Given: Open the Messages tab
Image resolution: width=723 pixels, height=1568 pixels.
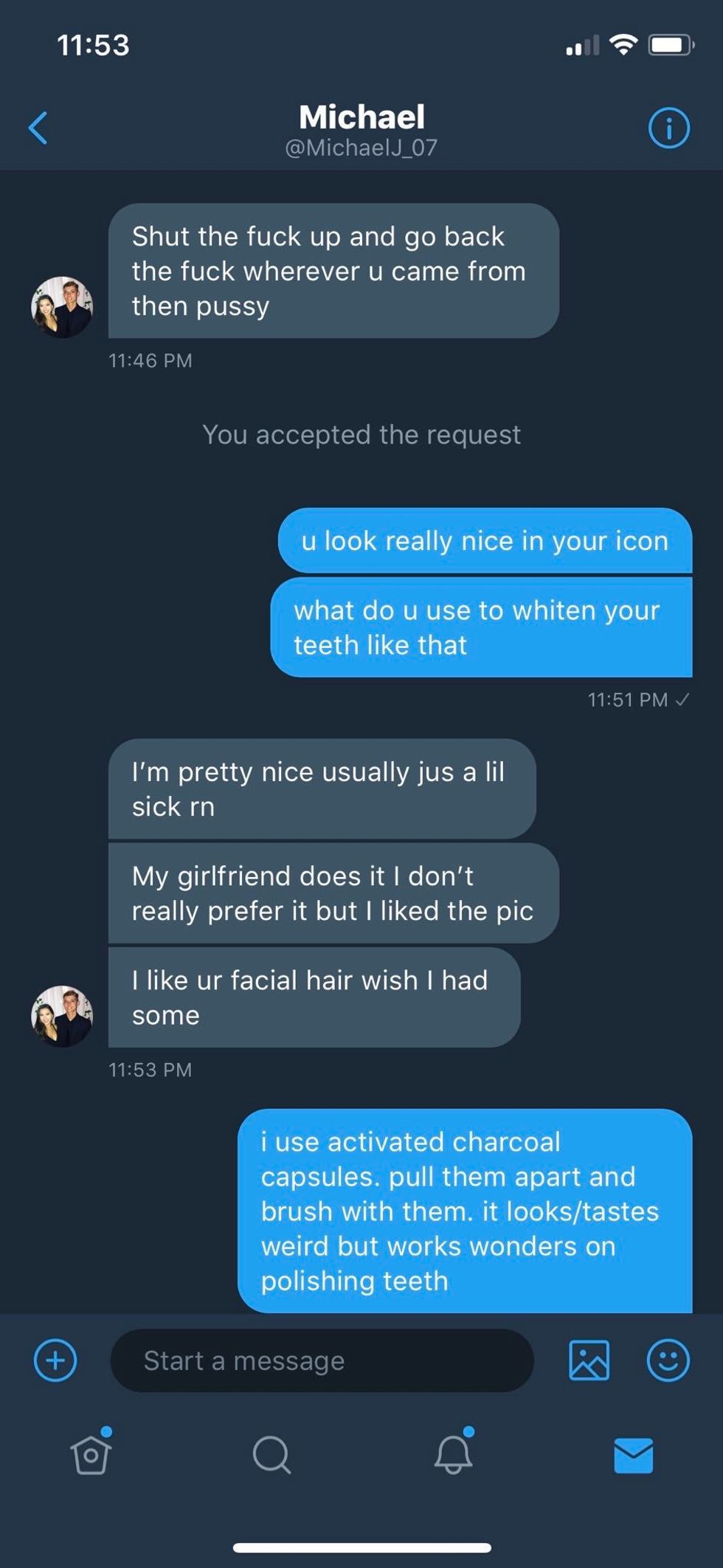Looking at the screenshot, I should (633, 1455).
